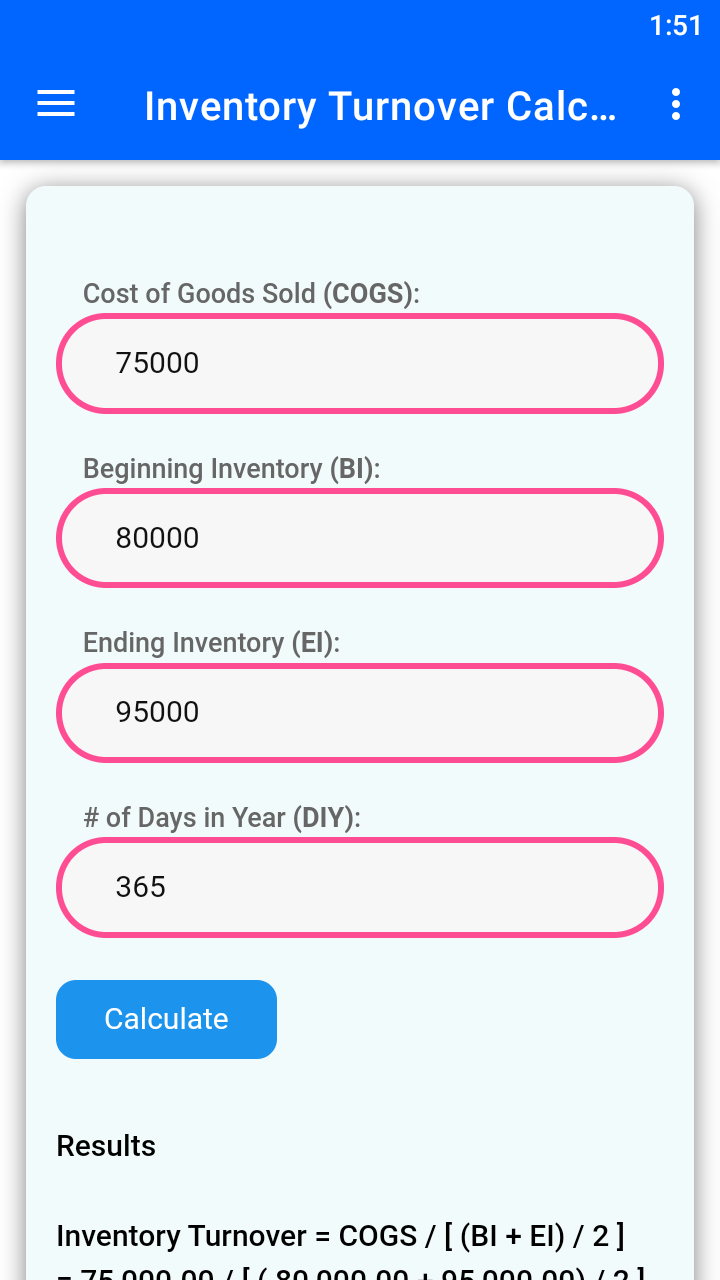
Task: Click the Inventory Turnover Calc title
Action: click(380, 106)
